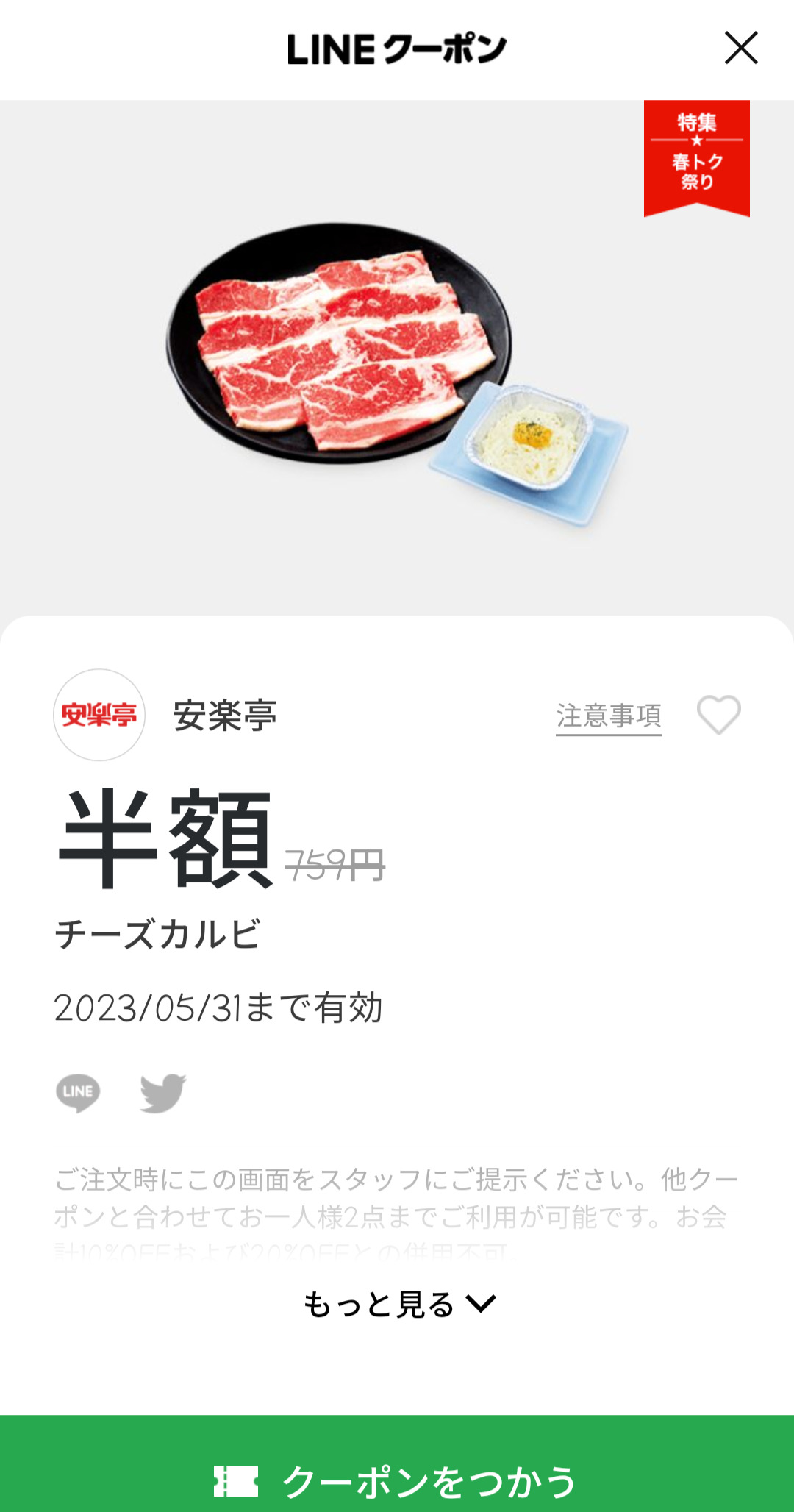Viewport: 794px width, 1512px height.
Task: Expand details with もっと見る
Action: (399, 1305)
